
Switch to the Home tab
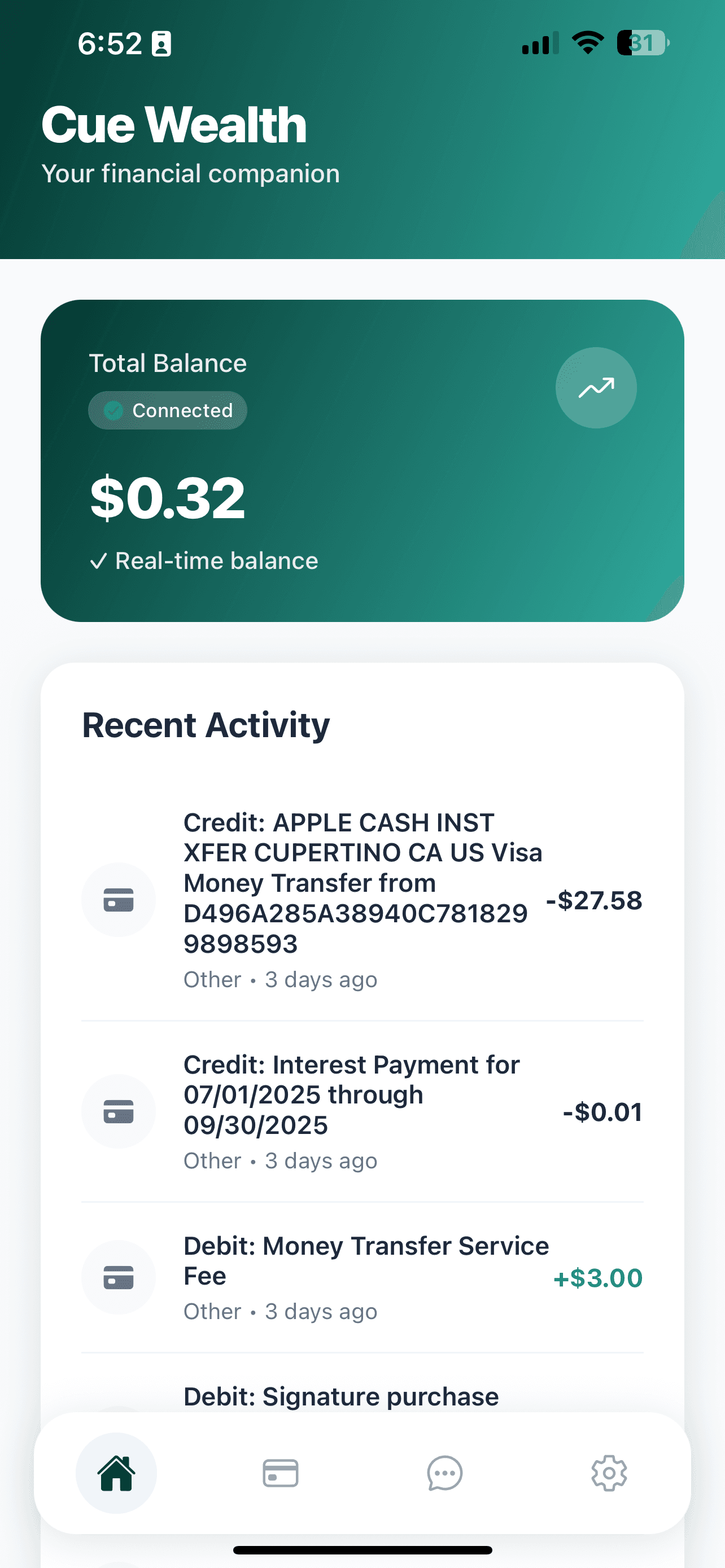point(116,1473)
